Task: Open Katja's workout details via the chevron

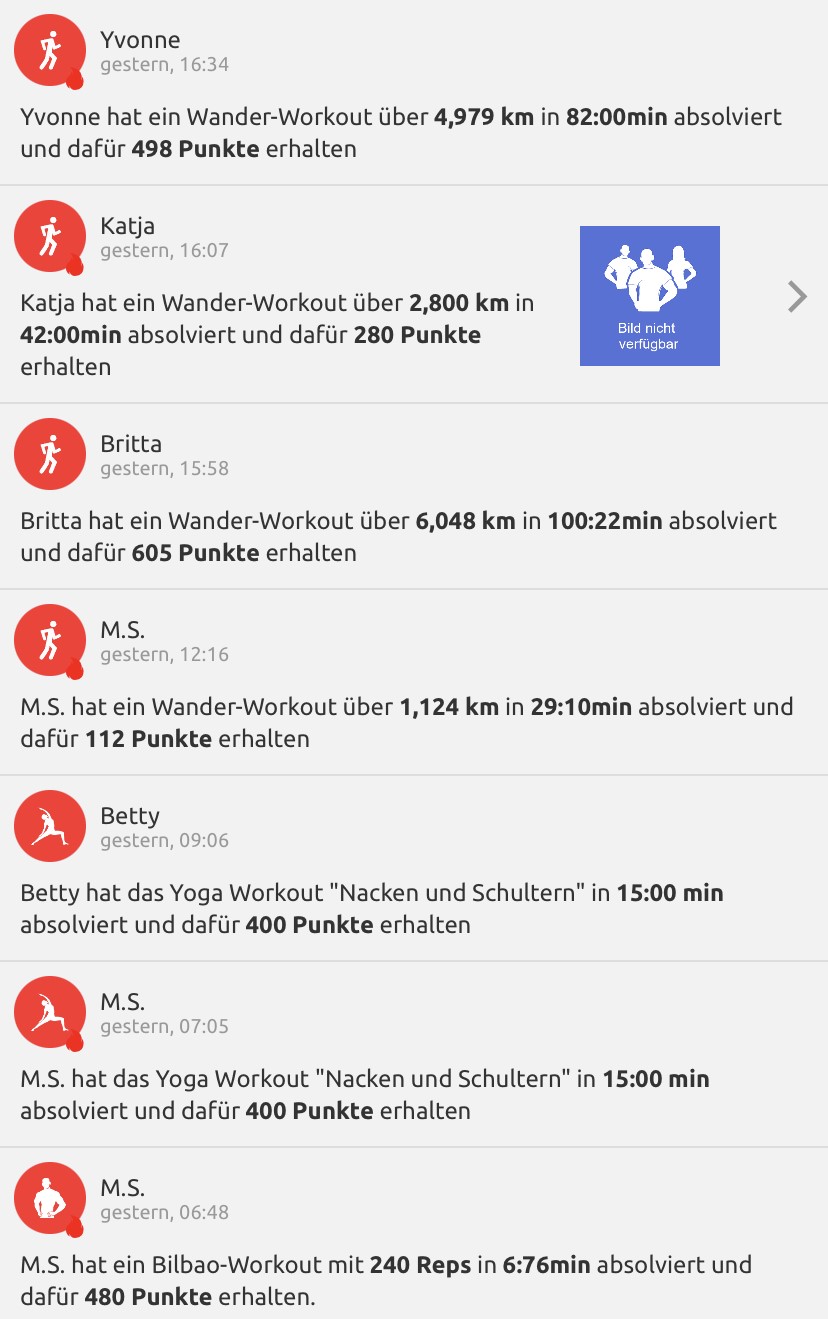Action: [797, 297]
